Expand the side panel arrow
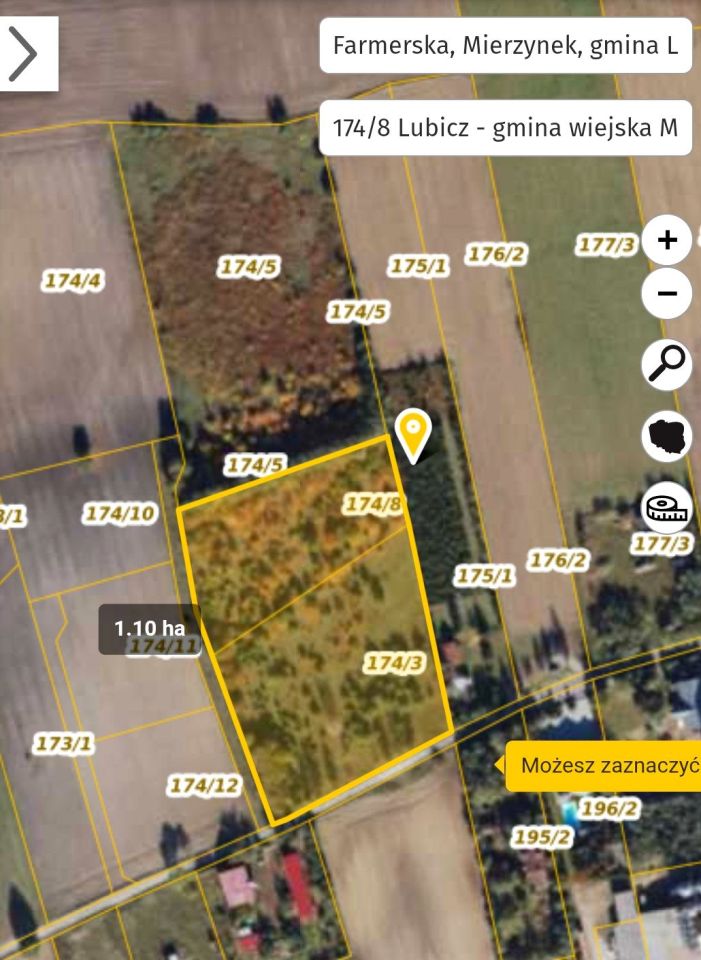 (24, 53)
